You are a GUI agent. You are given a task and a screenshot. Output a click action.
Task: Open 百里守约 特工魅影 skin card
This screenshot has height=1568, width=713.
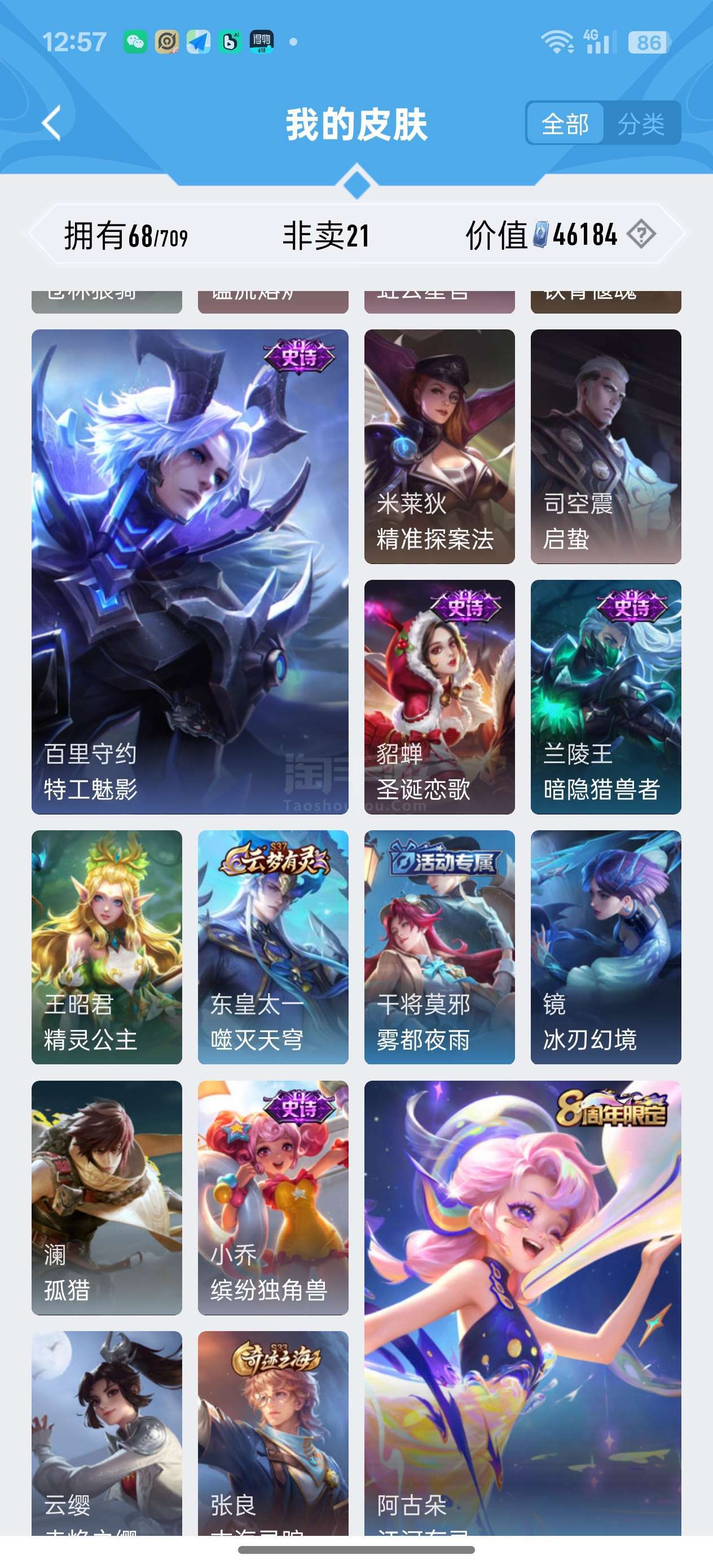click(190, 571)
